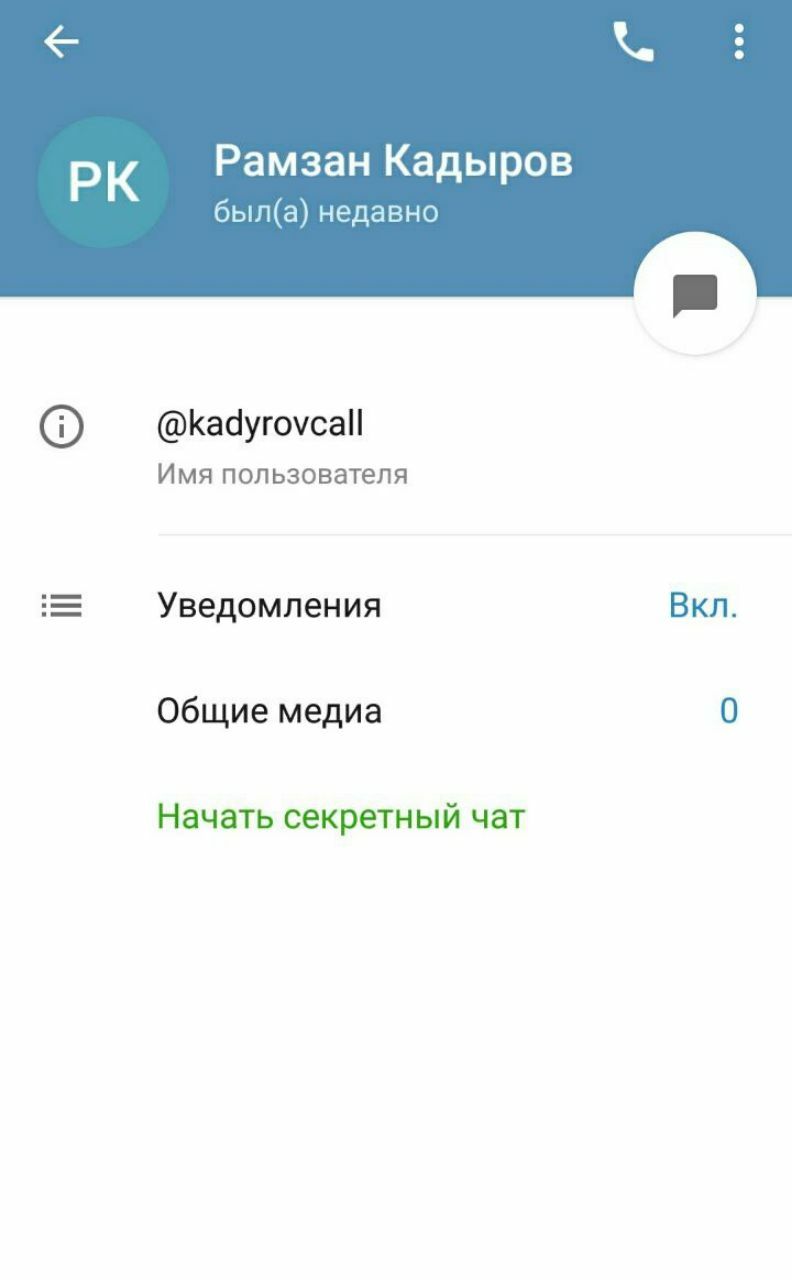This screenshot has width=792, height=1280.
Task: Go back using the arrow icon
Action: (x=62, y=42)
